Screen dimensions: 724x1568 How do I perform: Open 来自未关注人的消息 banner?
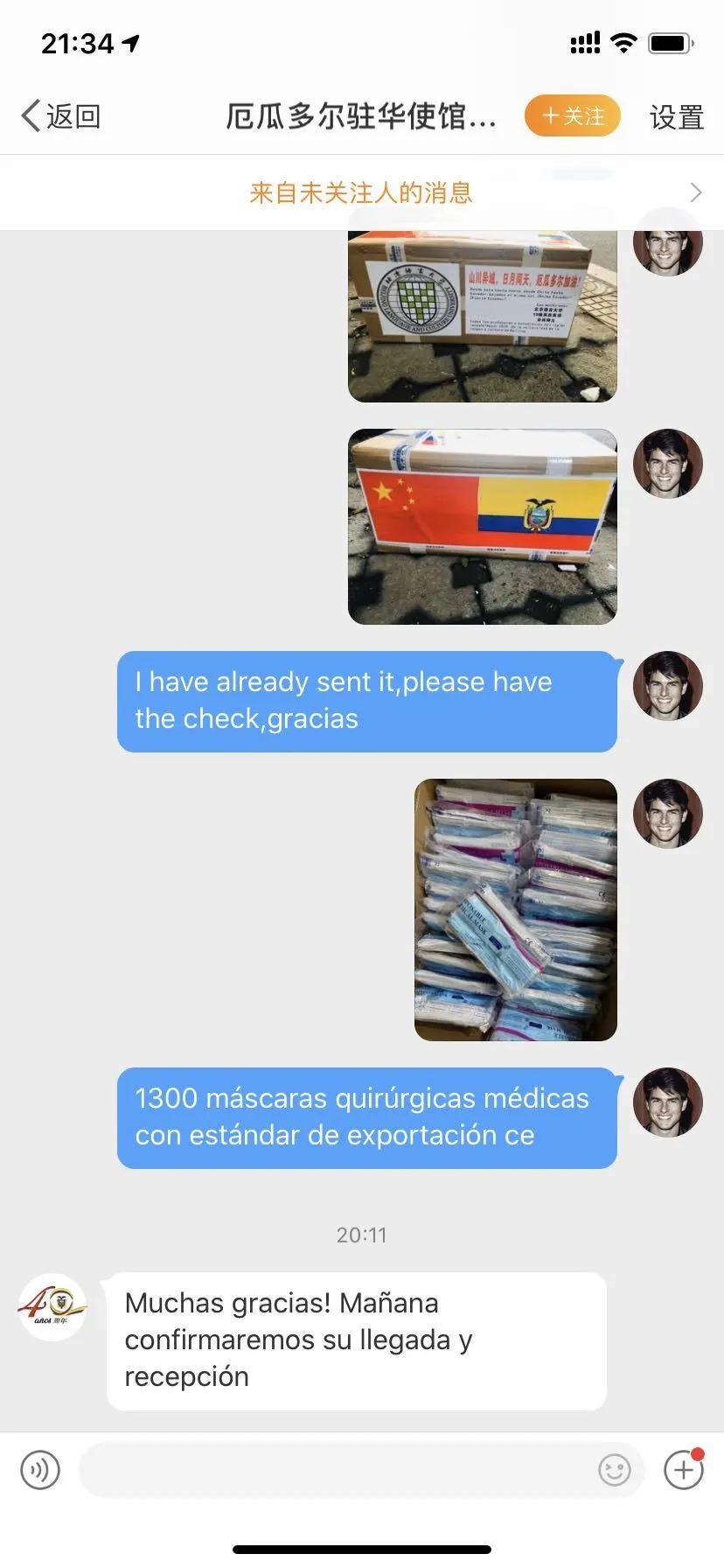pos(362,192)
